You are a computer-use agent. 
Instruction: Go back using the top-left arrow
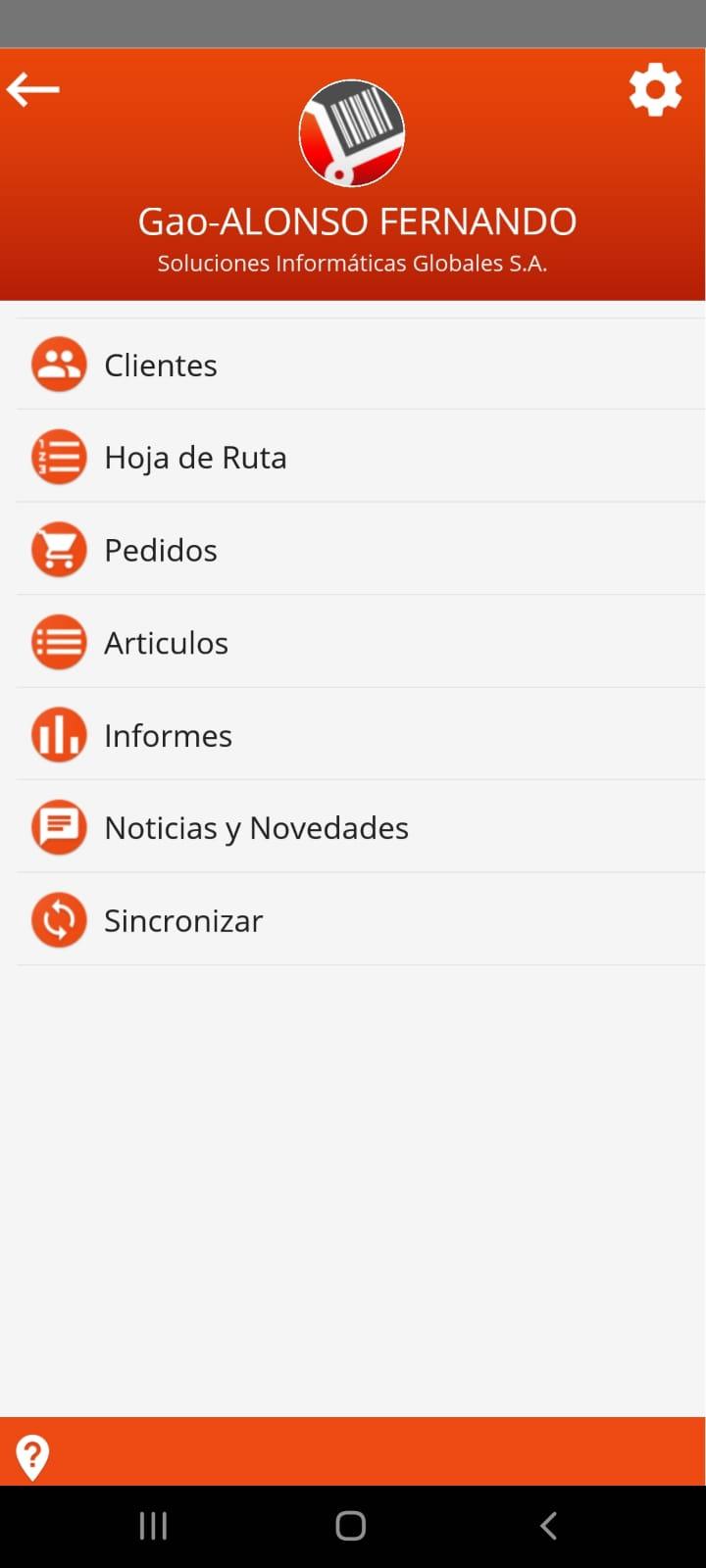pos(33,89)
